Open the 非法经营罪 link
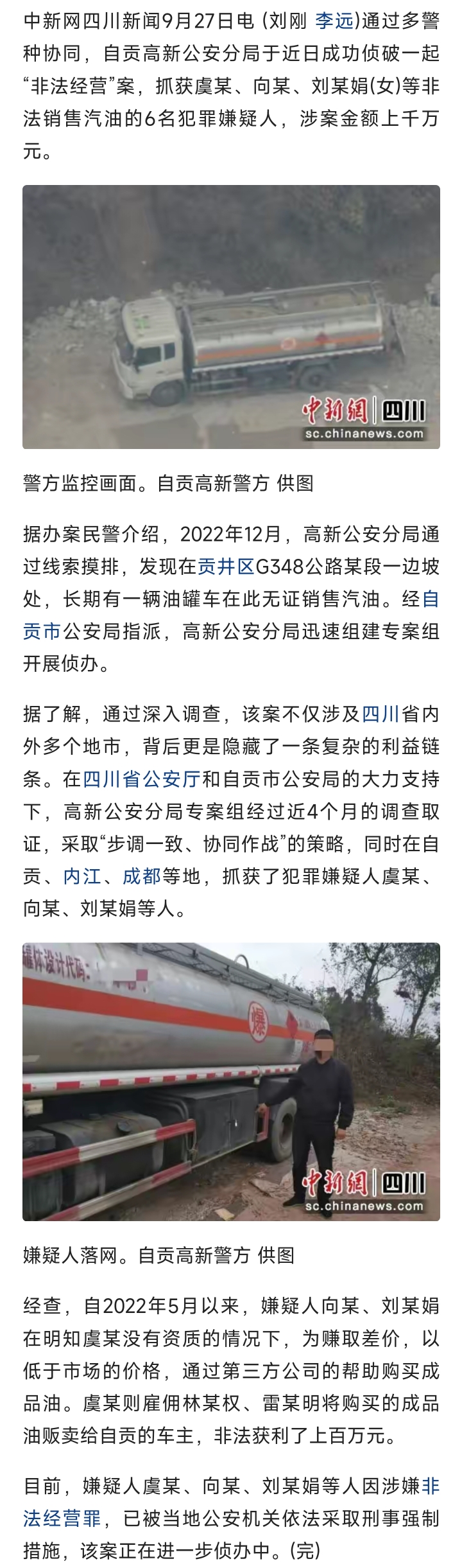Screen dimensions: 462x1568 point(62,1519)
